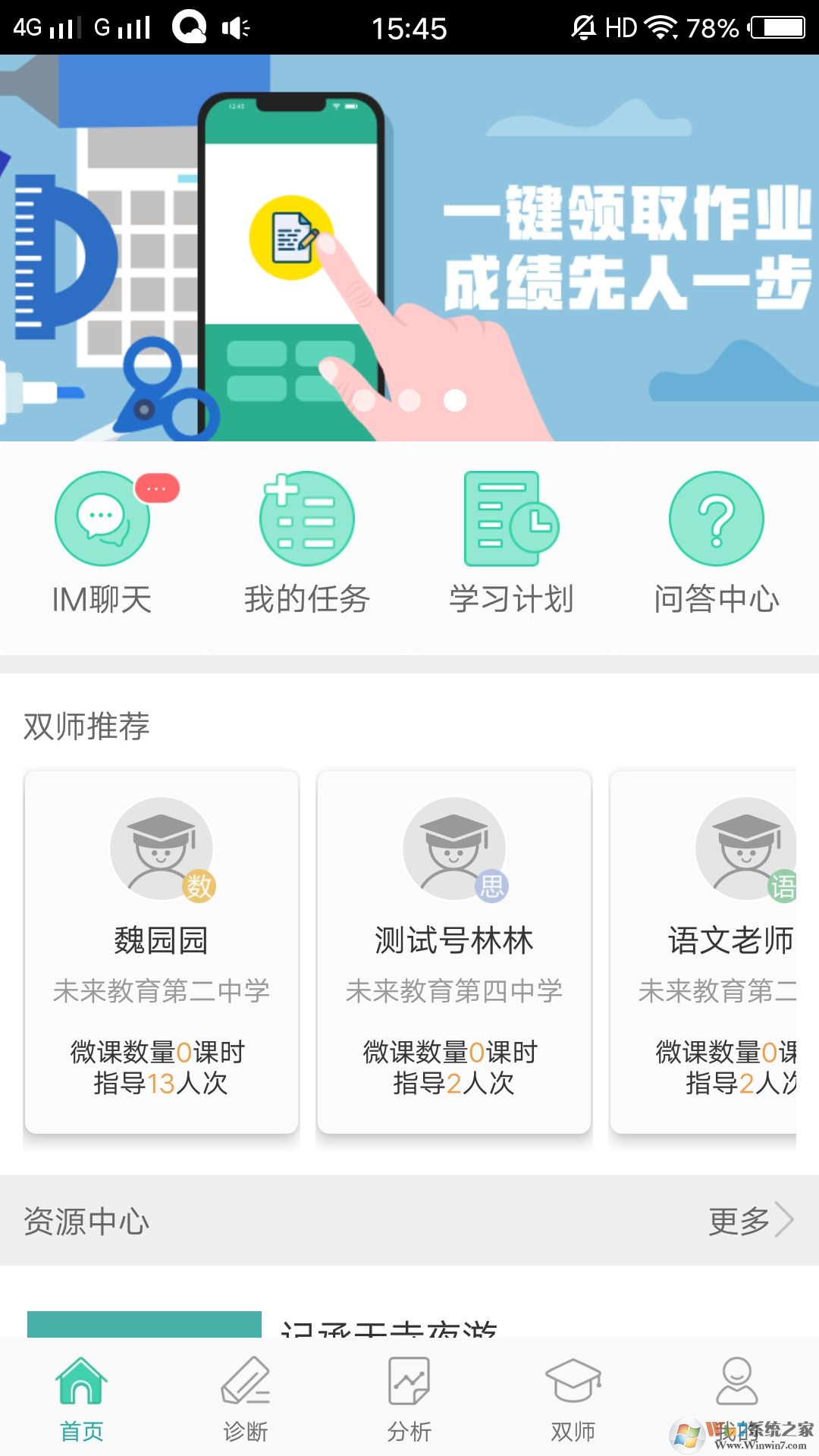
Task: Tap the red notification badge on IM聊天
Action: pyautogui.click(x=156, y=489)
